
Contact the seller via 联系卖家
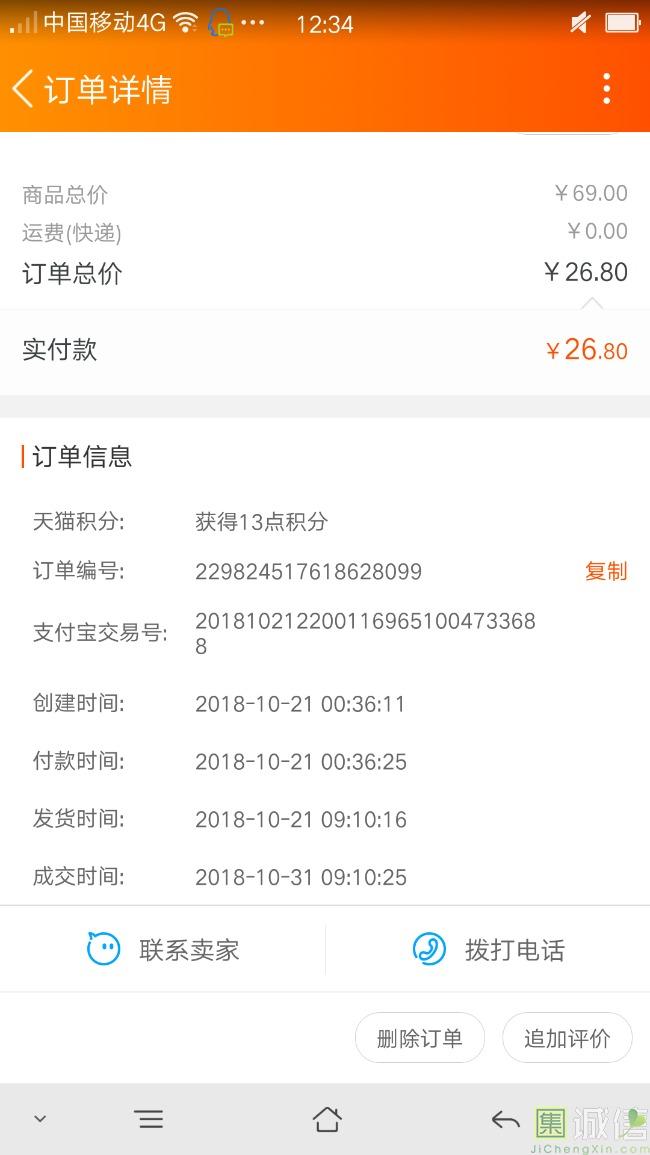pos(164,949)
